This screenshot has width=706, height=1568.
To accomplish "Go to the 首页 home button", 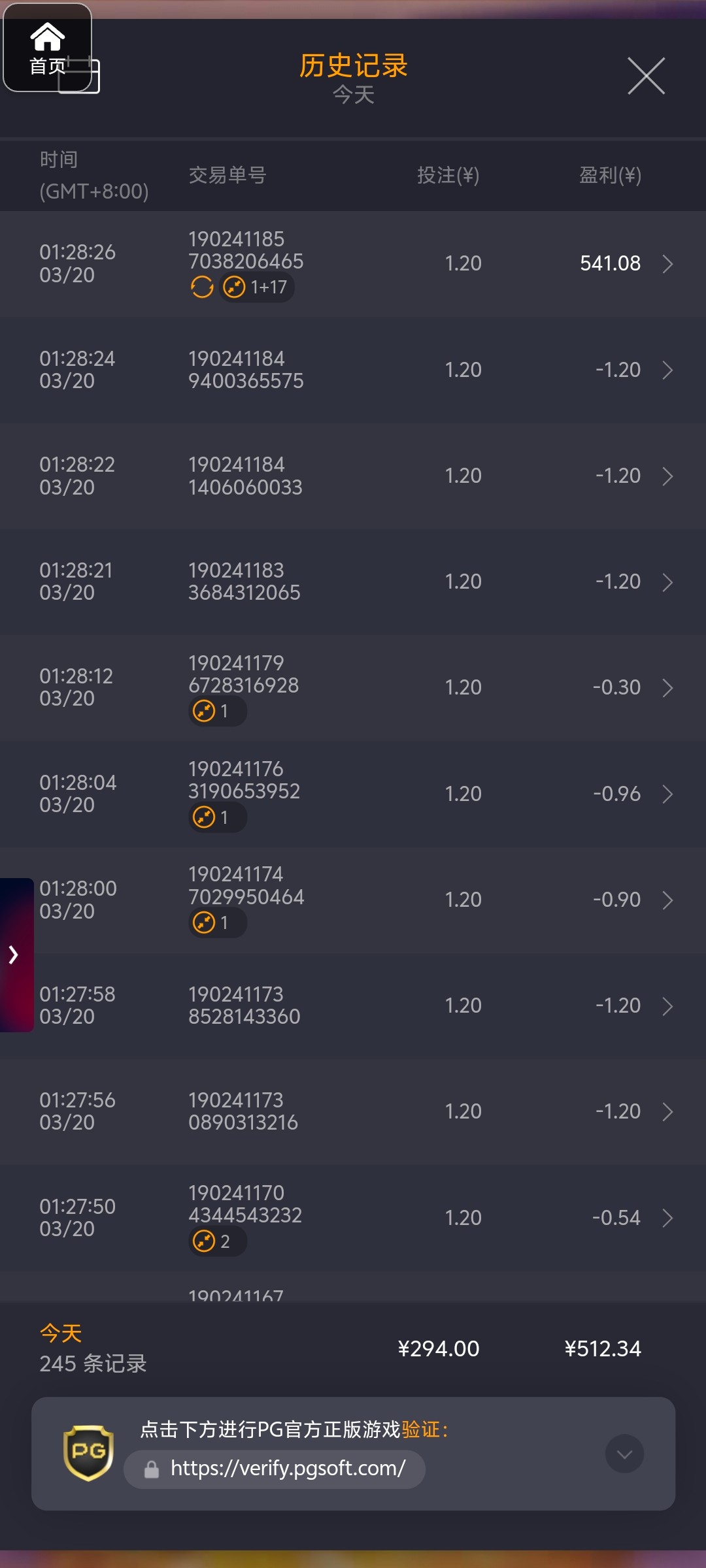I will coord(47,48).
